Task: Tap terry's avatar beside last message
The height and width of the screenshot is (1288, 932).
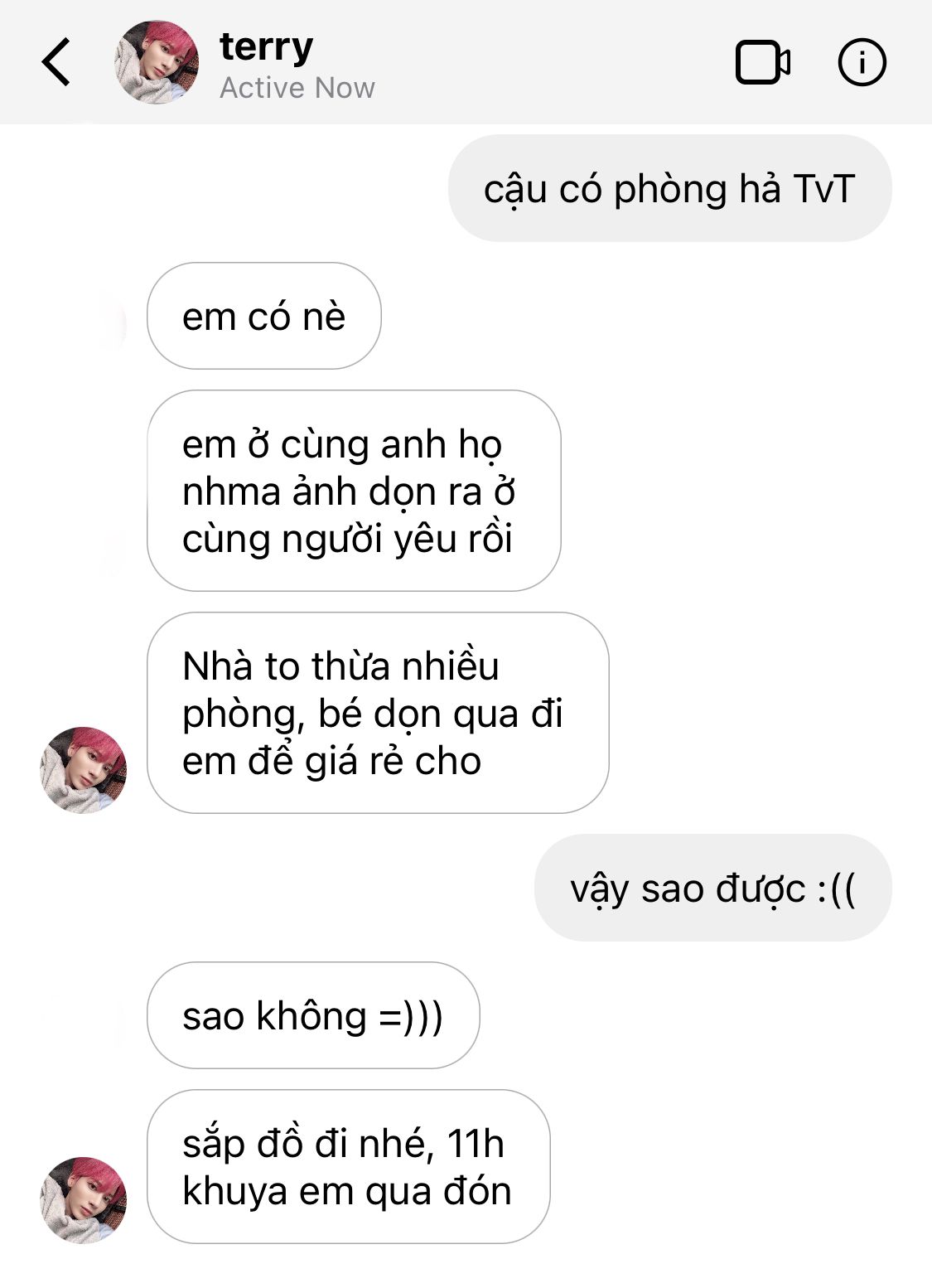Action: 84,1199
